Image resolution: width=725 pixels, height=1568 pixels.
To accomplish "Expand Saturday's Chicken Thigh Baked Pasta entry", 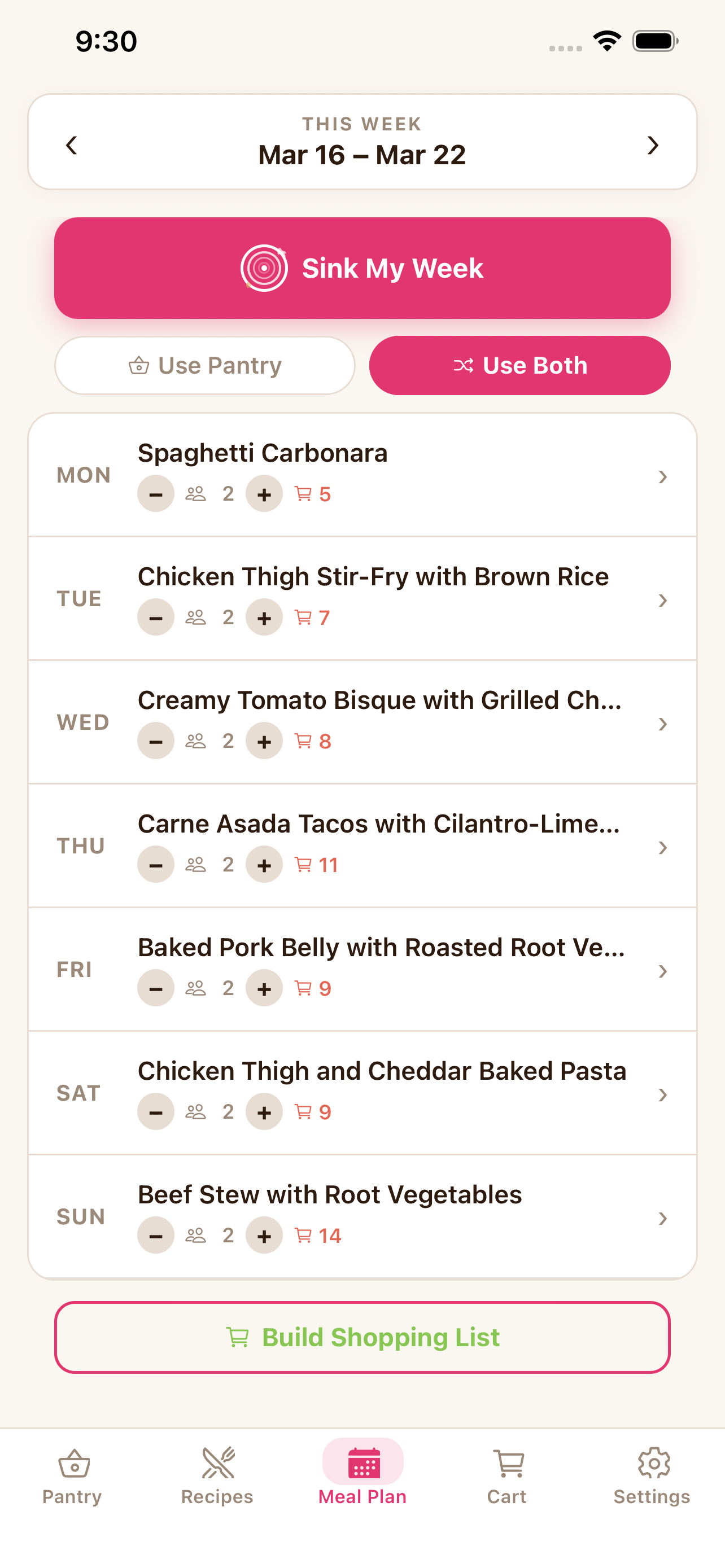I will point(663,1094).
